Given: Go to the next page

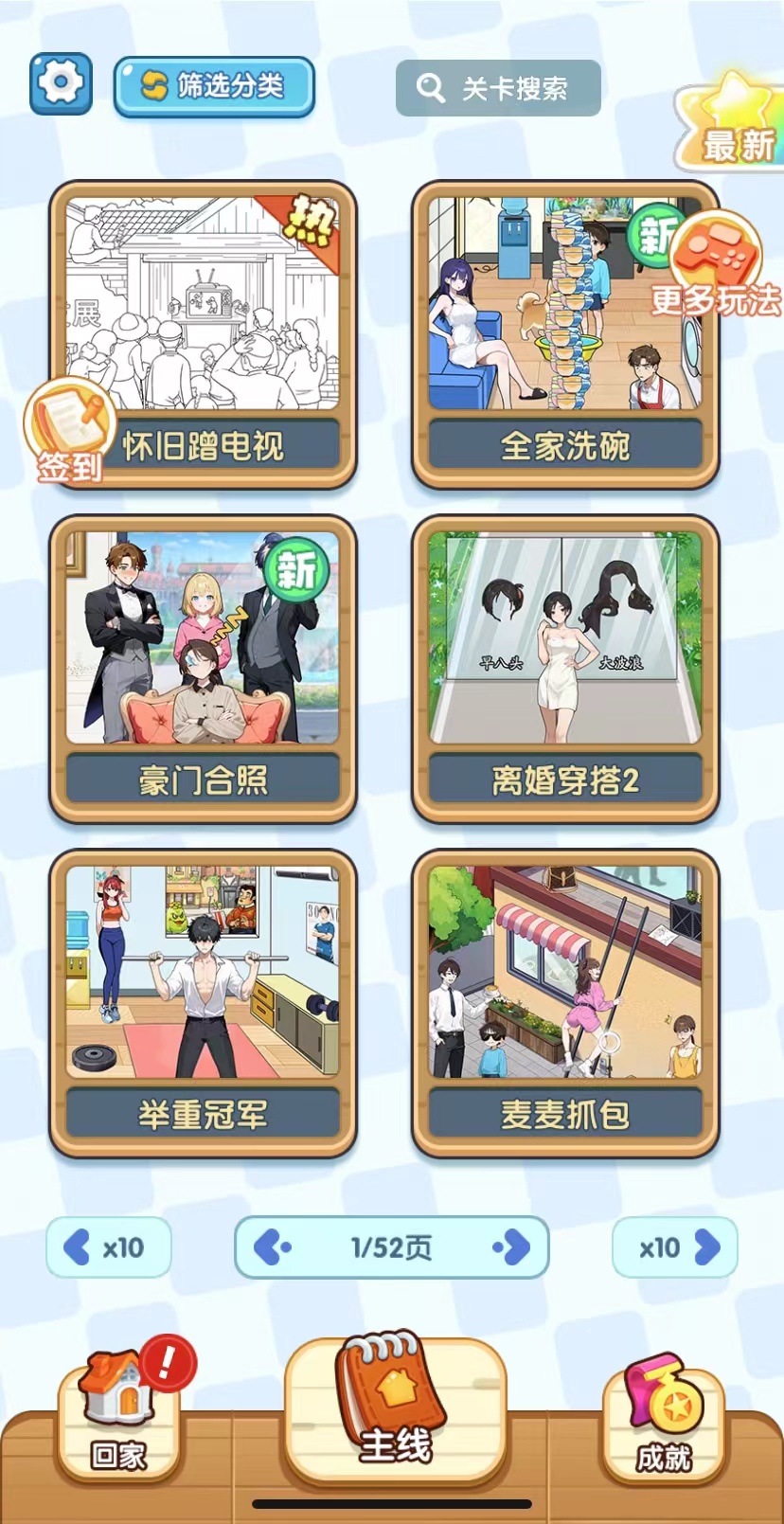Looking at the screenshot, I should (511, 1247).
